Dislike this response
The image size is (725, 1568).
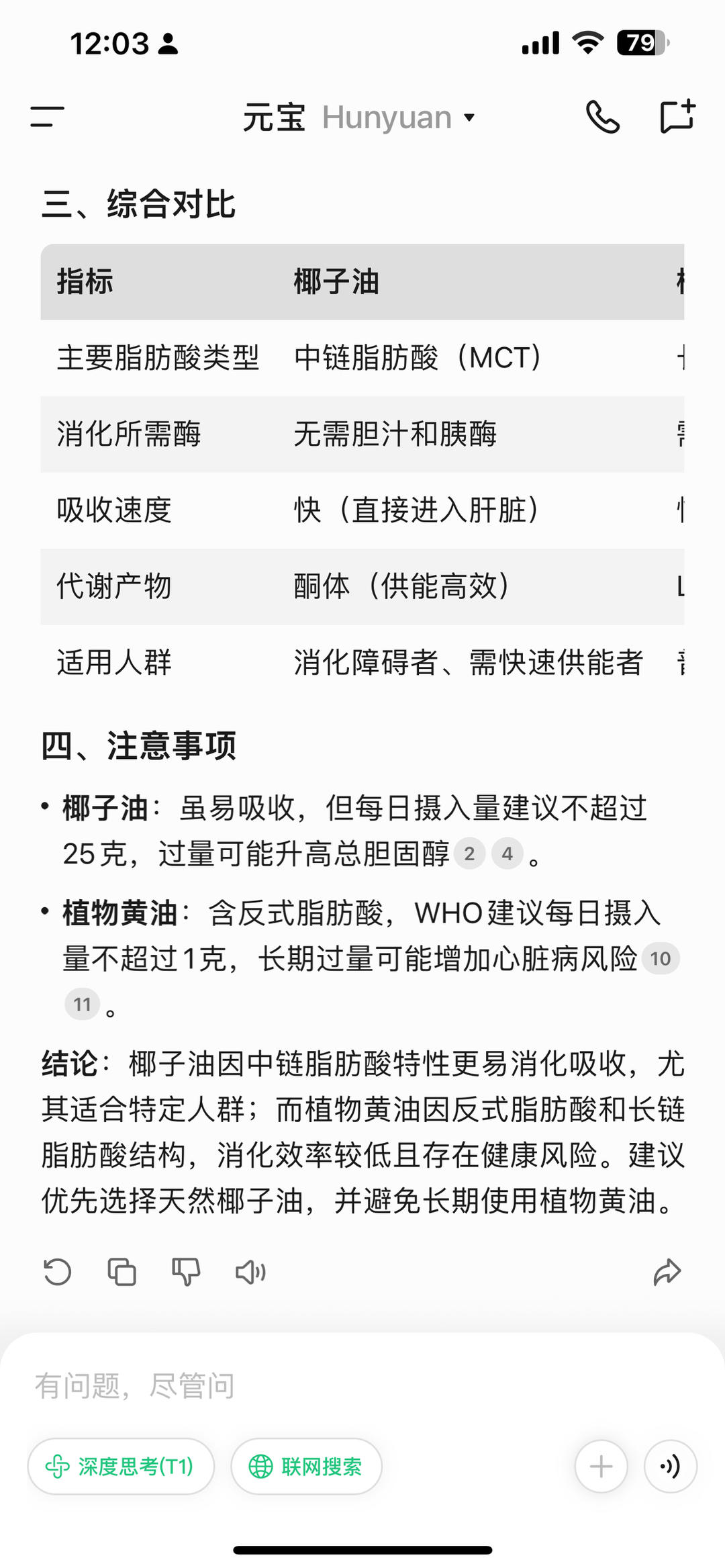[x=186, y=1272]
